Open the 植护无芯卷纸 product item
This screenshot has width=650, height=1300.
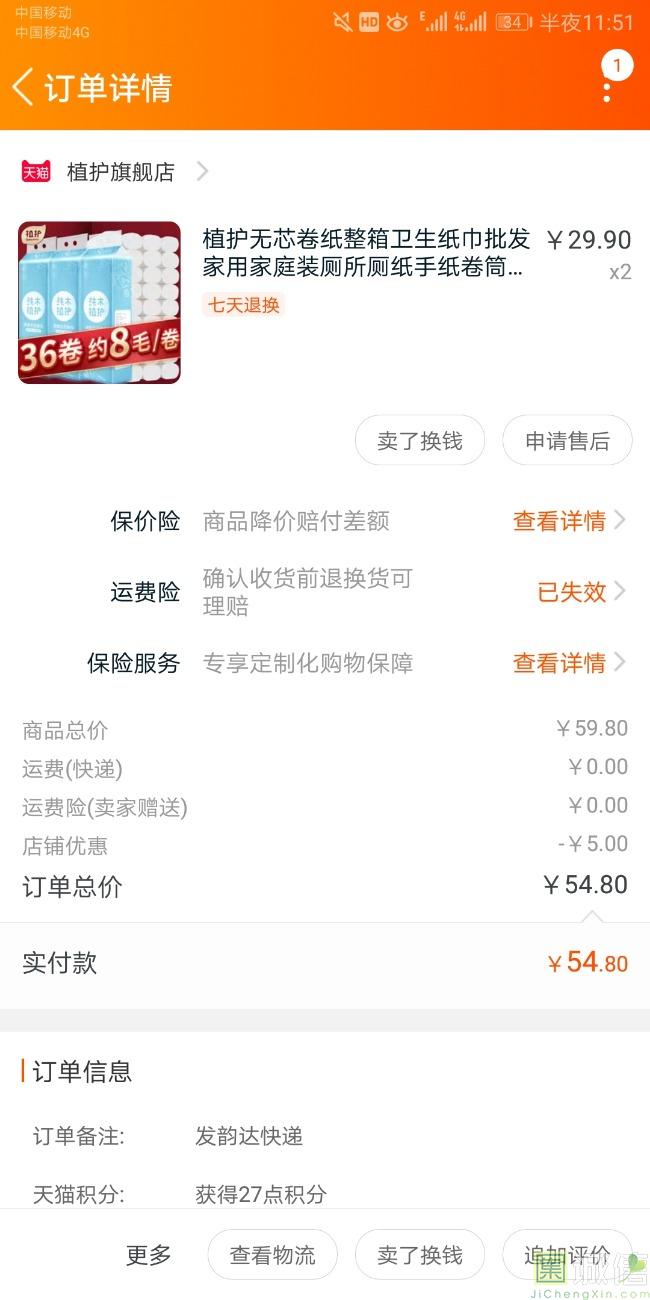pyautogui.click(x=325, y=302)
